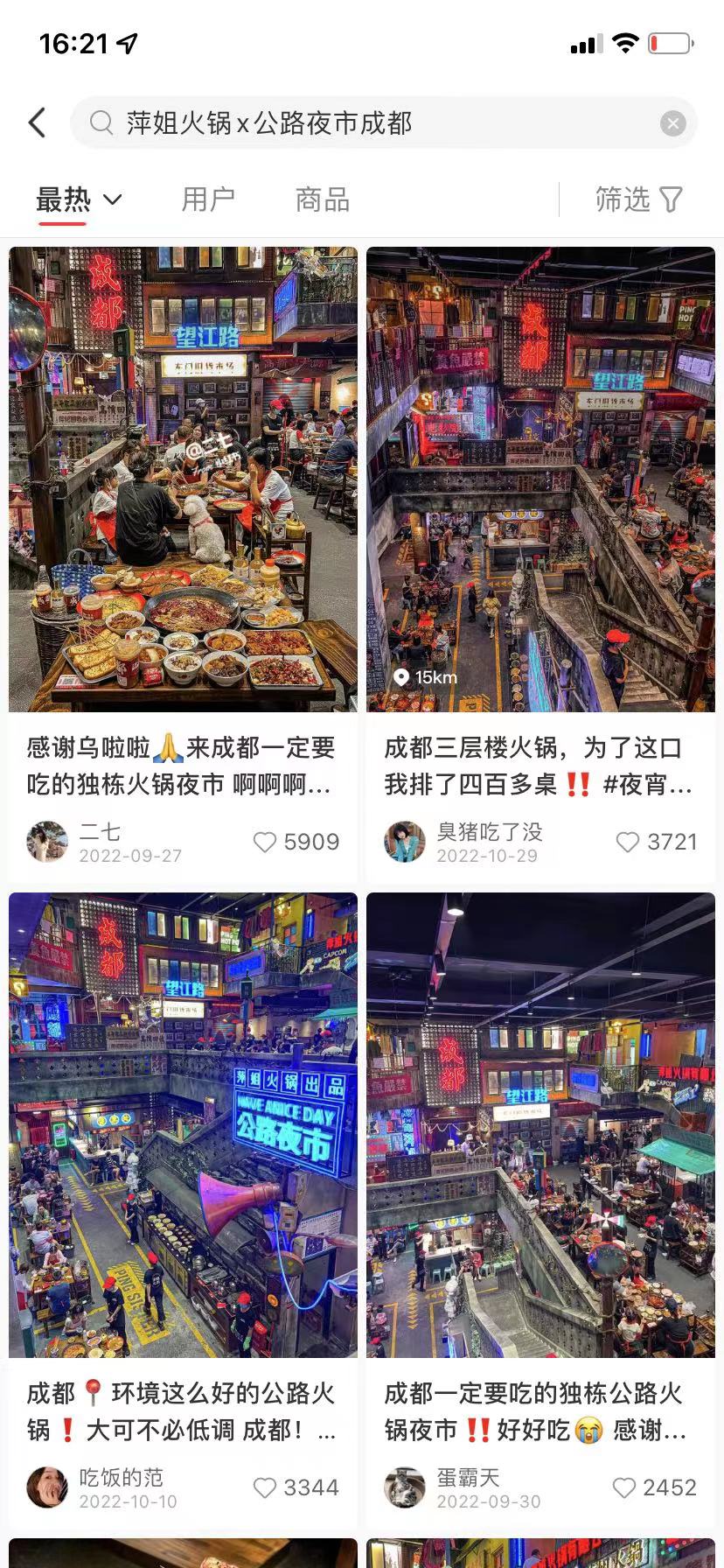Clear the search query with the X button
The width and height of the screenshot is (724, 1568).
click(672, 122)
